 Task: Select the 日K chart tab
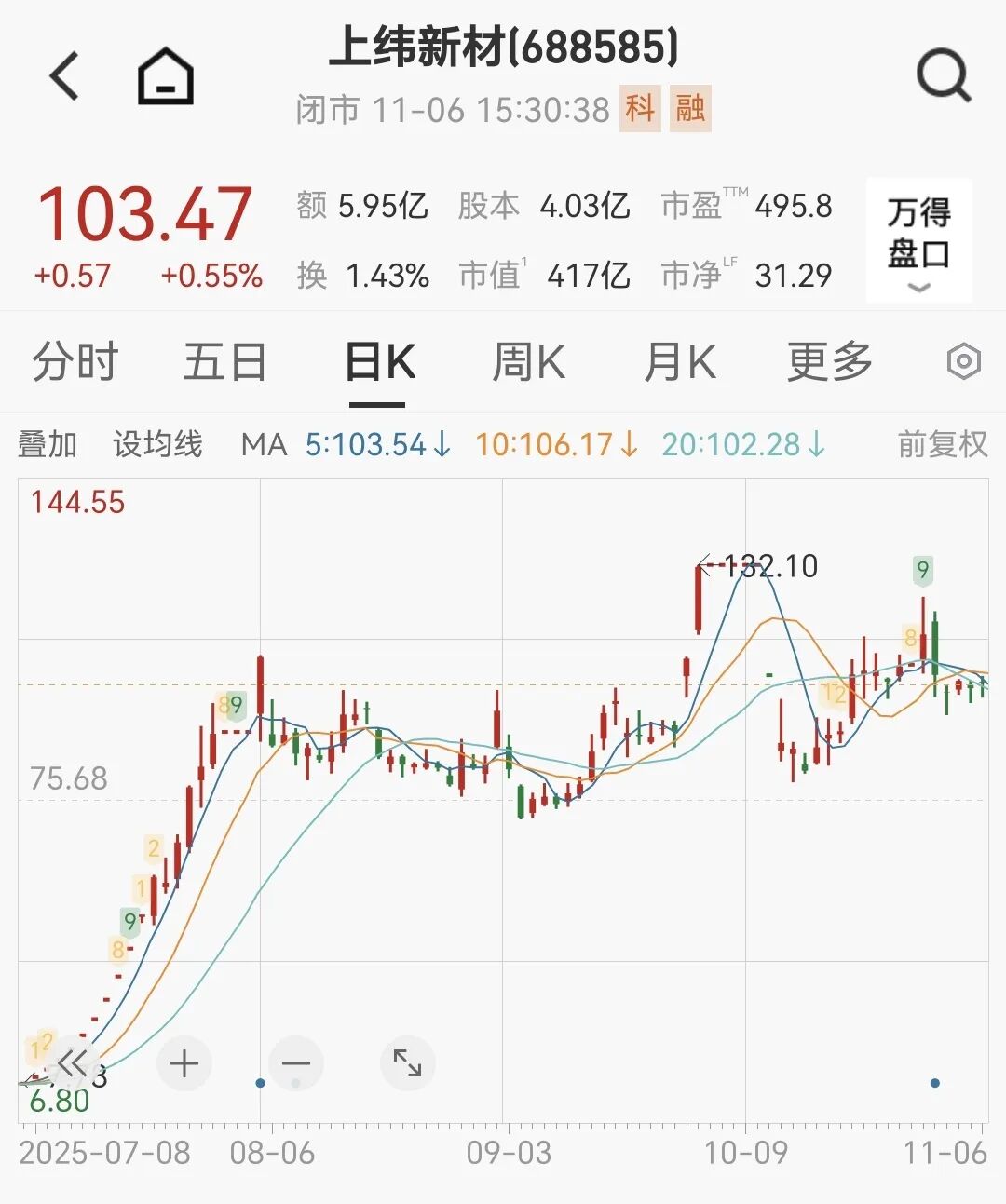(379, 362)
